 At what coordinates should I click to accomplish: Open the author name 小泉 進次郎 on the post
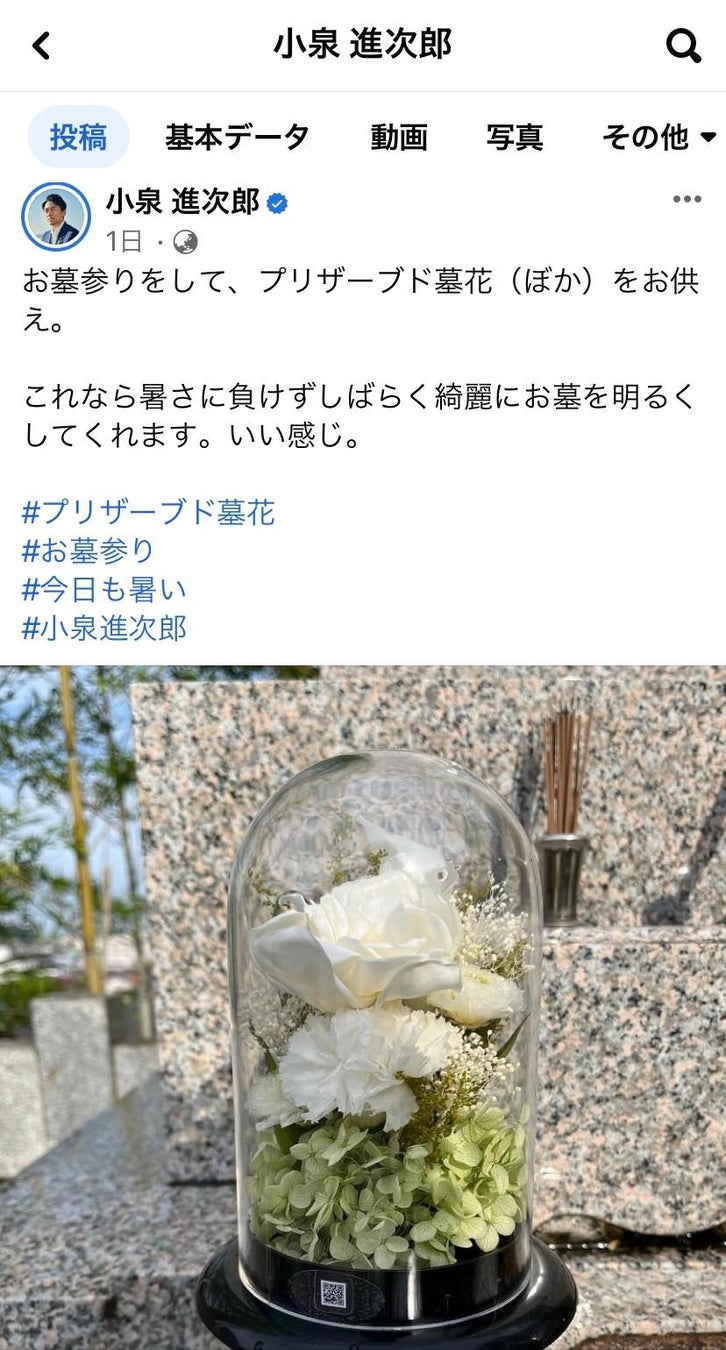(183, 202)
